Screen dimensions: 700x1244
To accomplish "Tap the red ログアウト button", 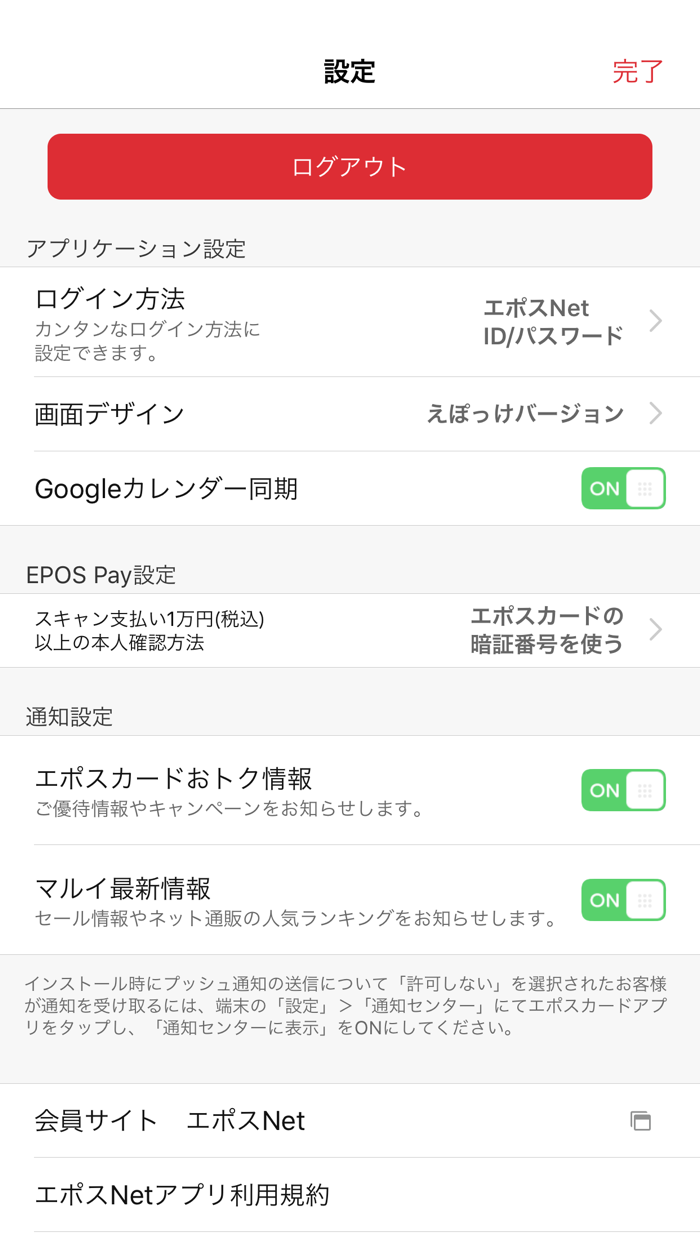I will point(350,167).
